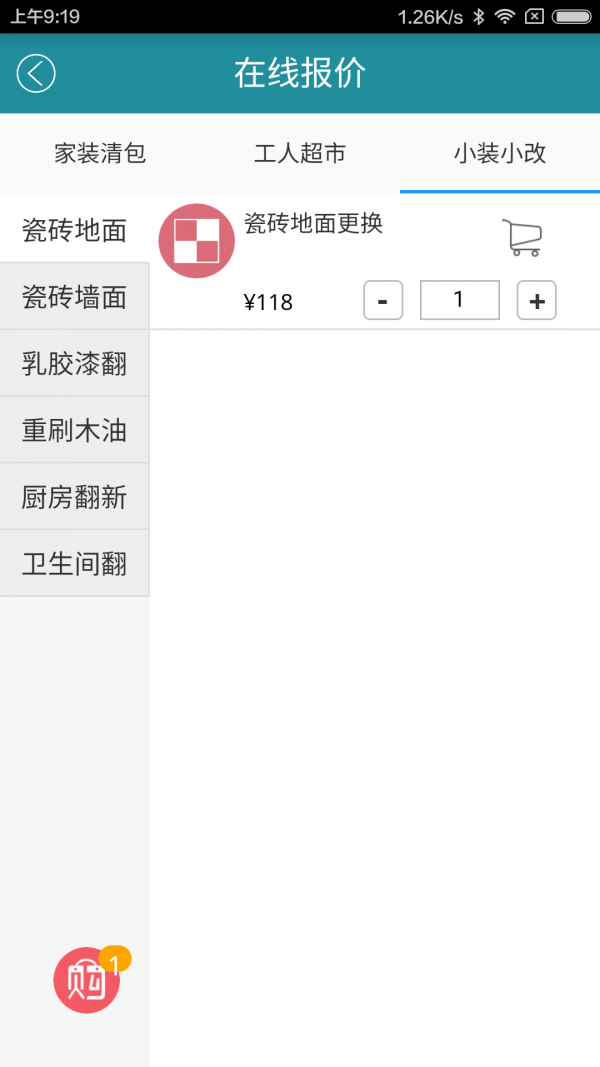Open the 卫生间翻 category

pos(75,564)
